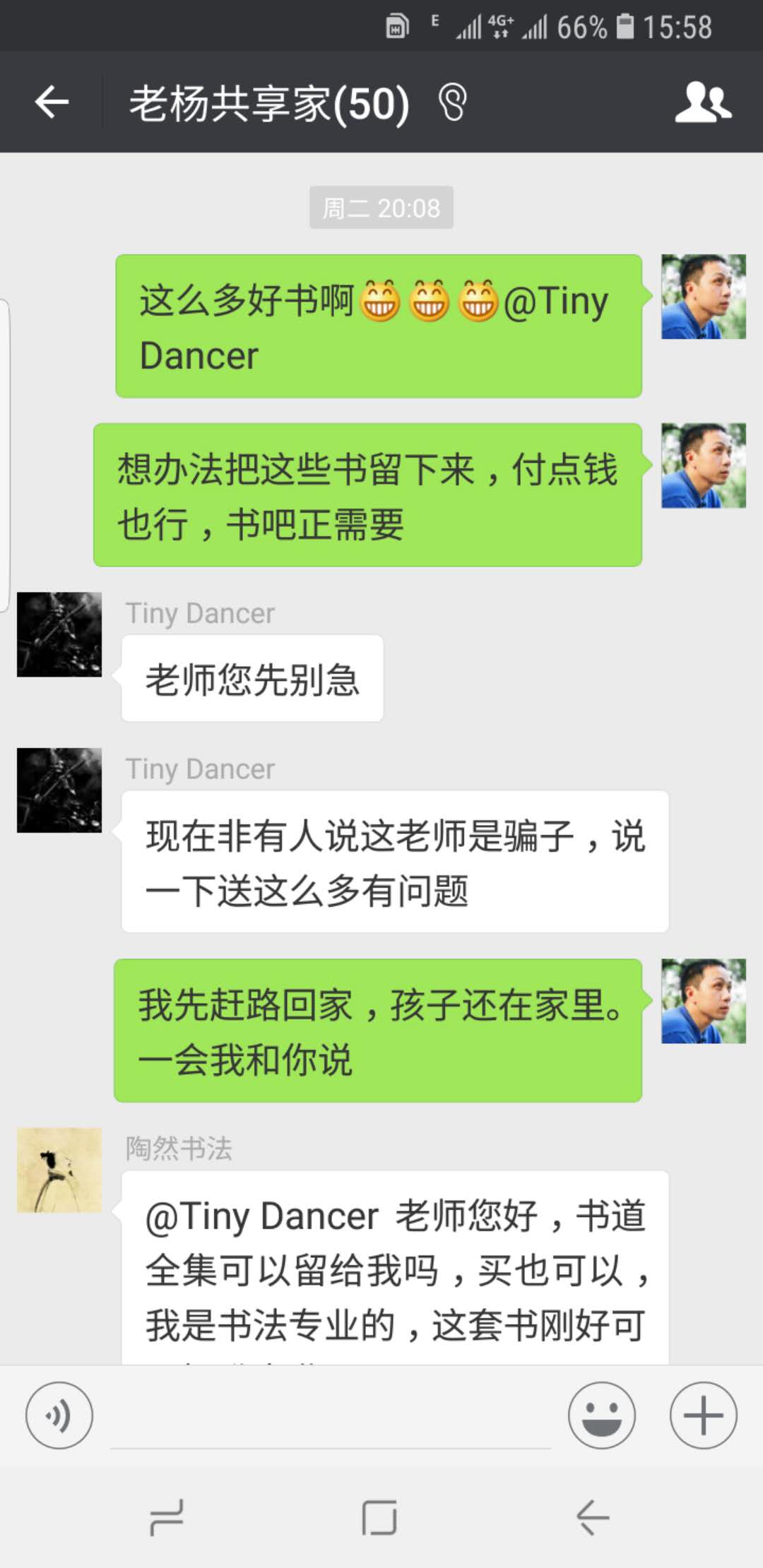Open group members info icon
763x1568 pixels.
[703, 103]
